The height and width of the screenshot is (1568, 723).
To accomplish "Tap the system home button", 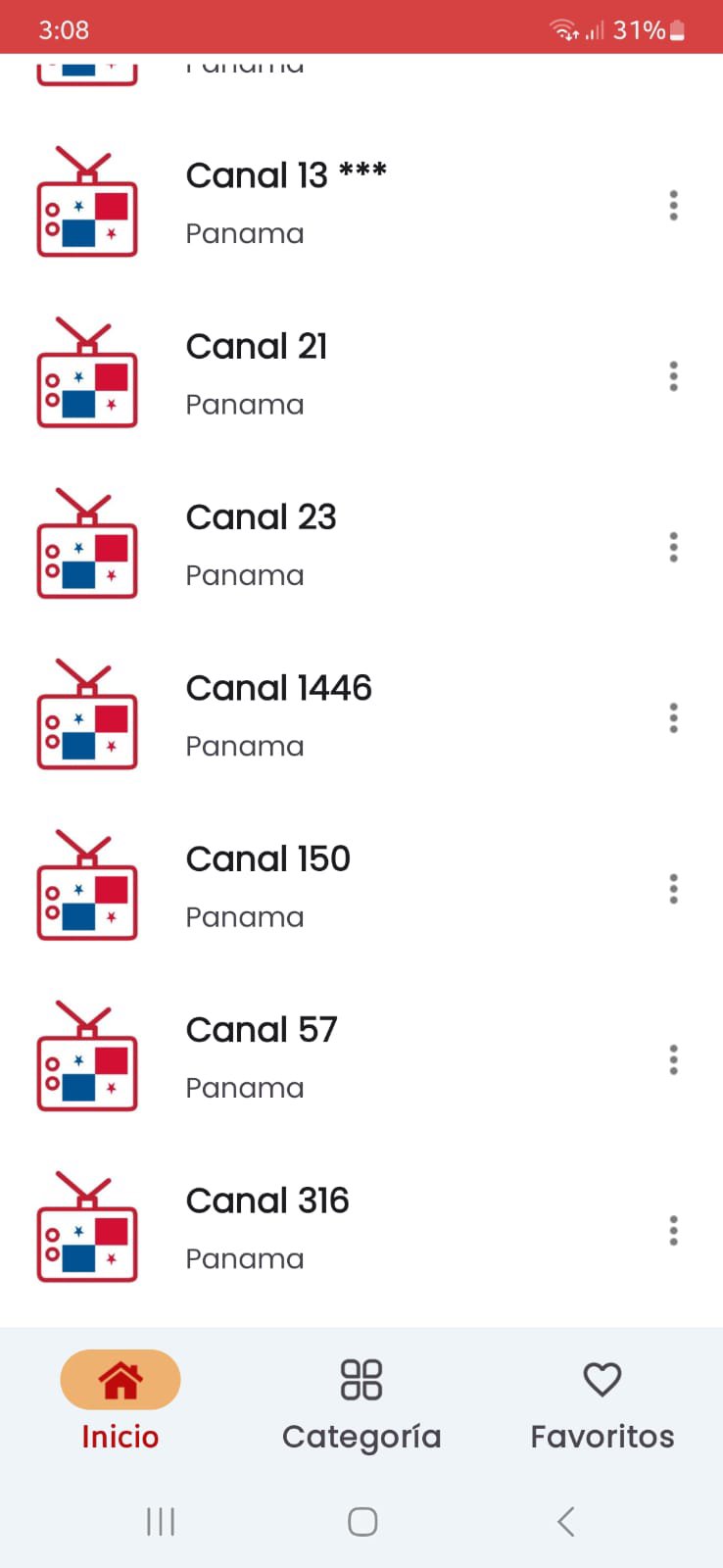I will click(x=362, y=1522).
